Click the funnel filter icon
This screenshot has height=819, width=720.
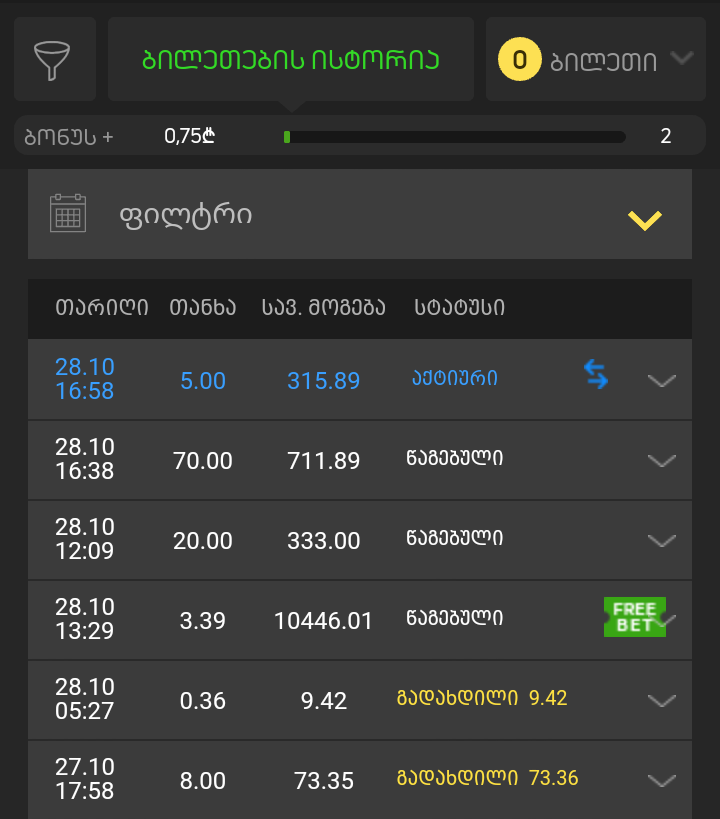55,58
